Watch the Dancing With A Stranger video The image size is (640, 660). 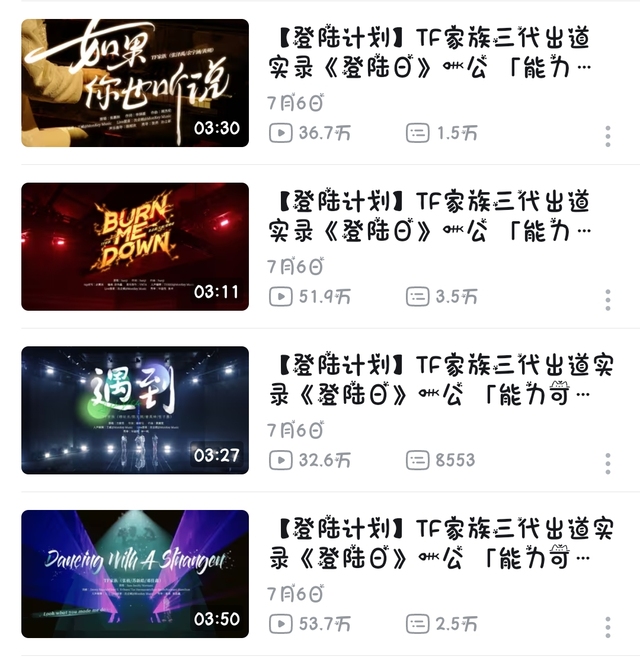pos(135,574)
